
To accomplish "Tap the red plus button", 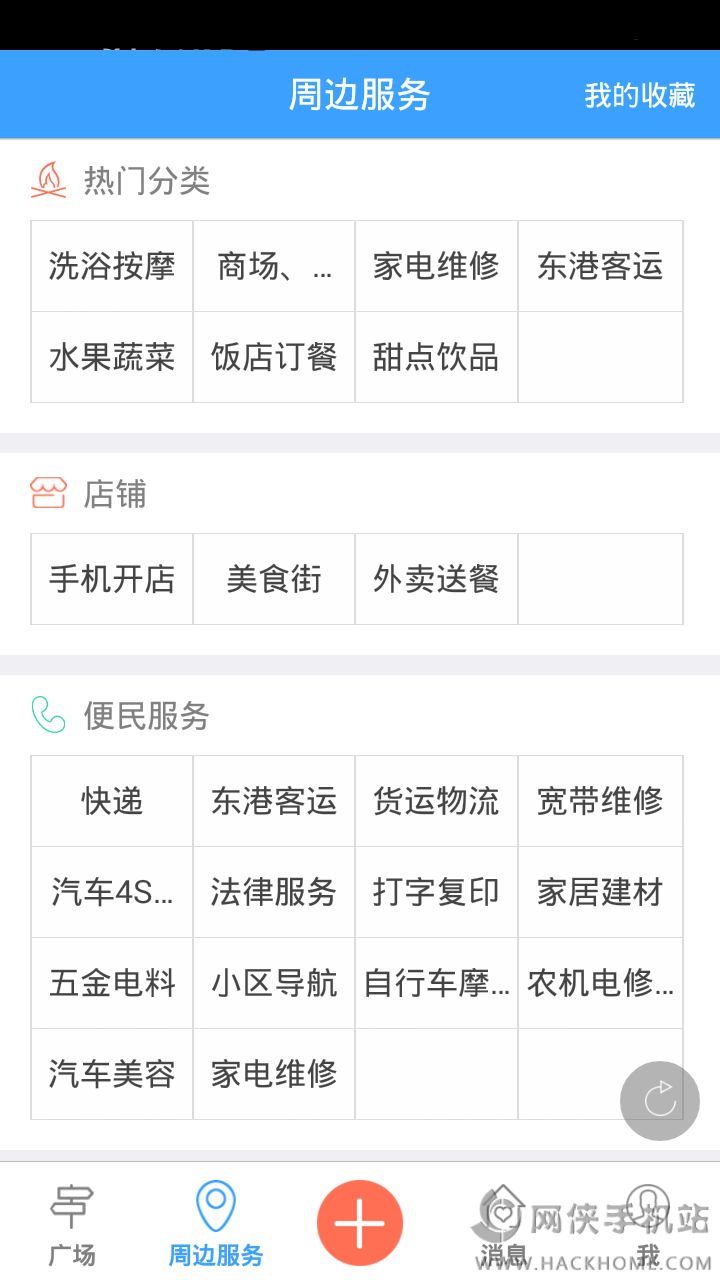I will click(x=360, y=1223).
